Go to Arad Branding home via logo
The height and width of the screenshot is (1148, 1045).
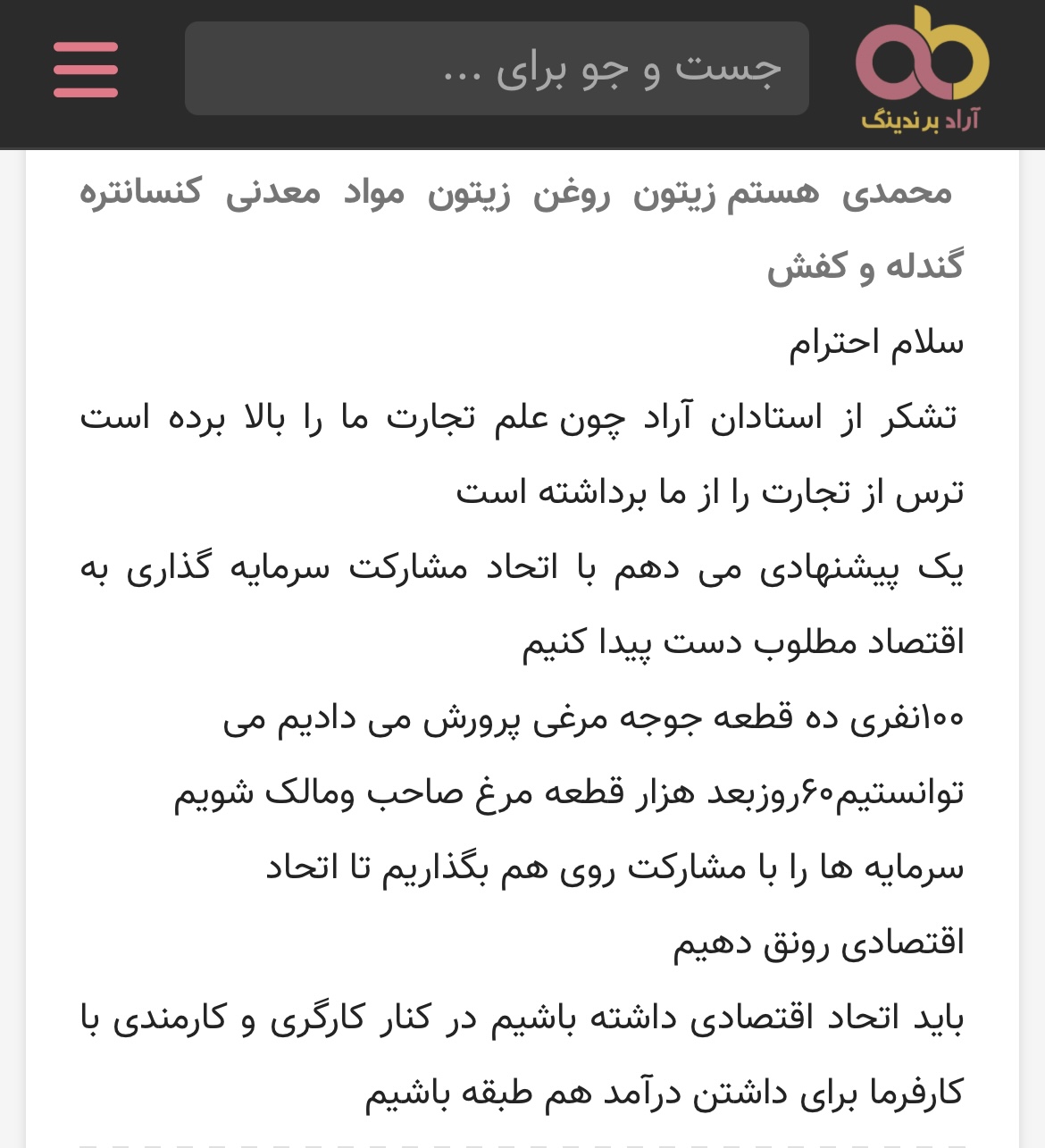point(922,70)
